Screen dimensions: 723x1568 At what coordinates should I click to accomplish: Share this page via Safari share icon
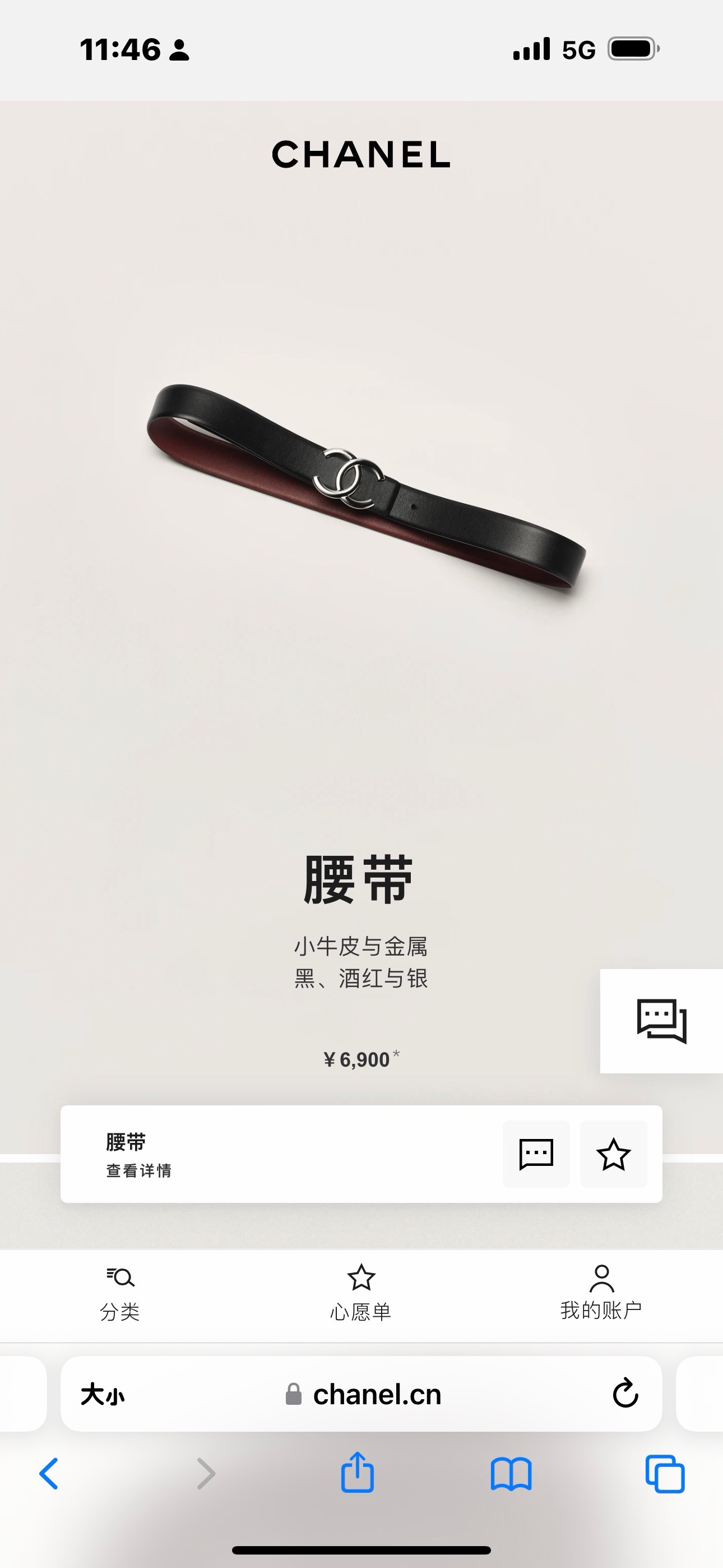click(x=357, y=1473)
